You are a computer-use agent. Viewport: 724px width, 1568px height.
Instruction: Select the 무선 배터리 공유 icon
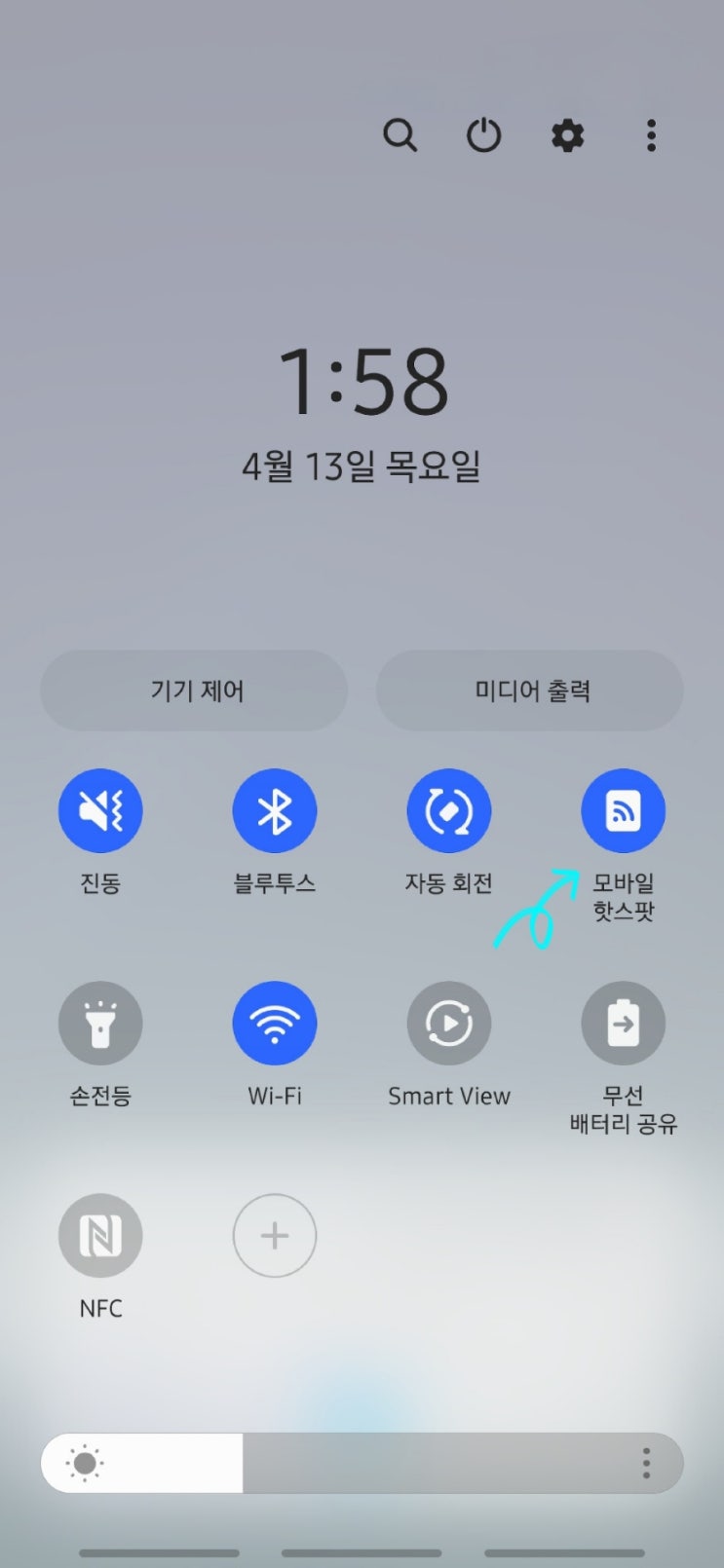coord(623,1023)
